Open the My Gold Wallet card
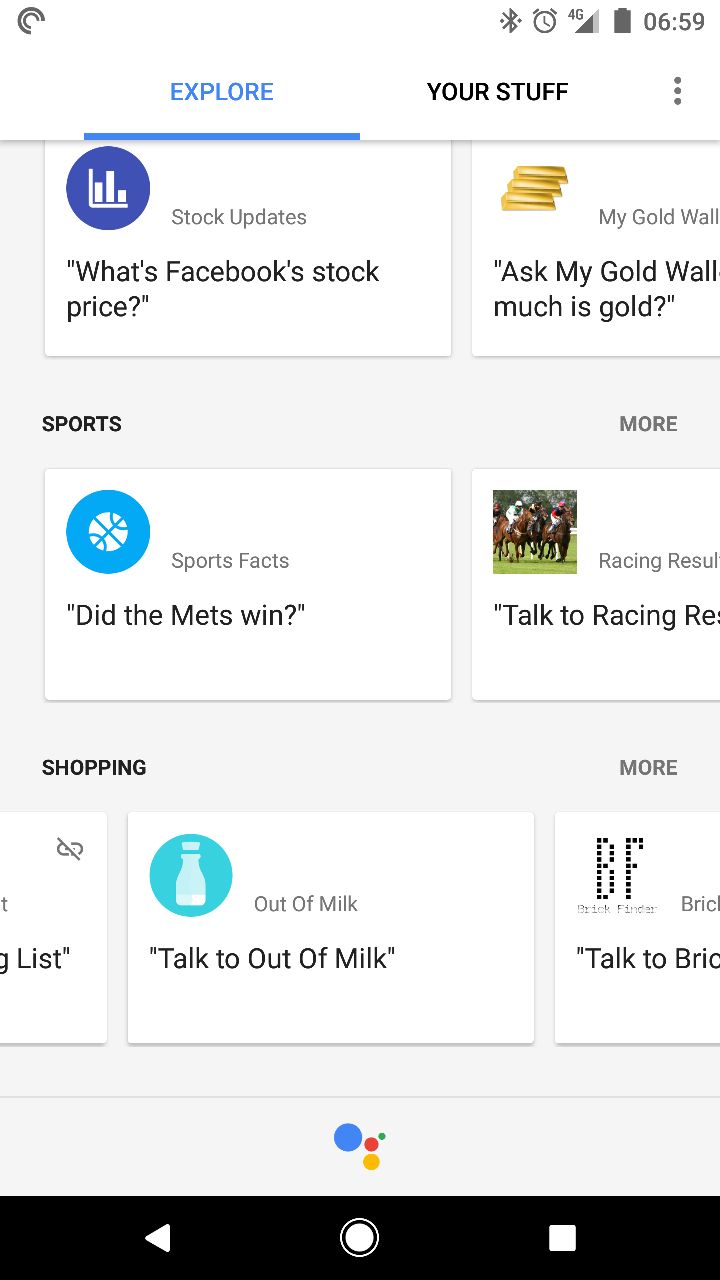This screenshot has height=1280, width=720. [596, 248]
